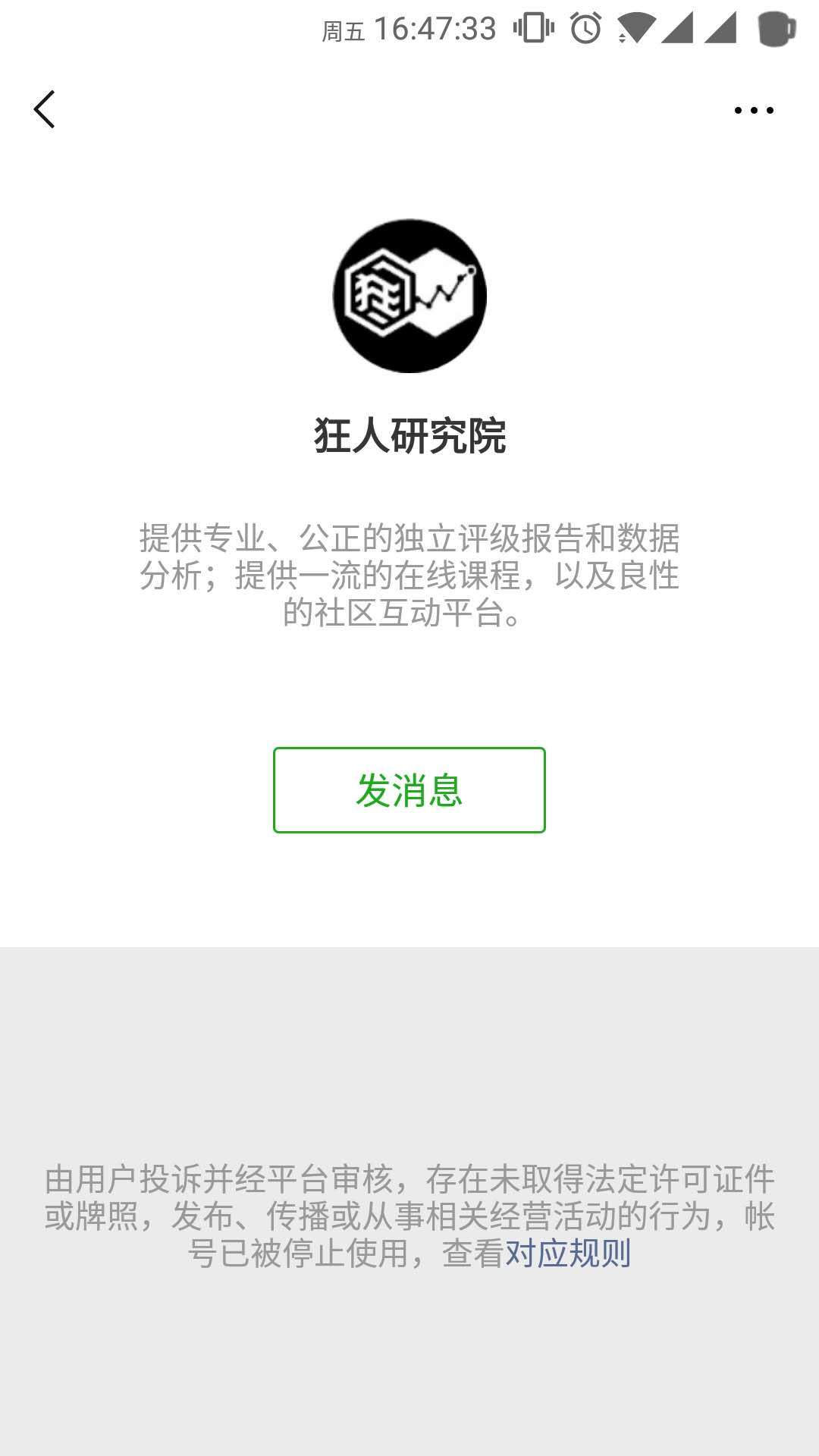View the 狂人研究院 profile avatar

click(409, 296)
